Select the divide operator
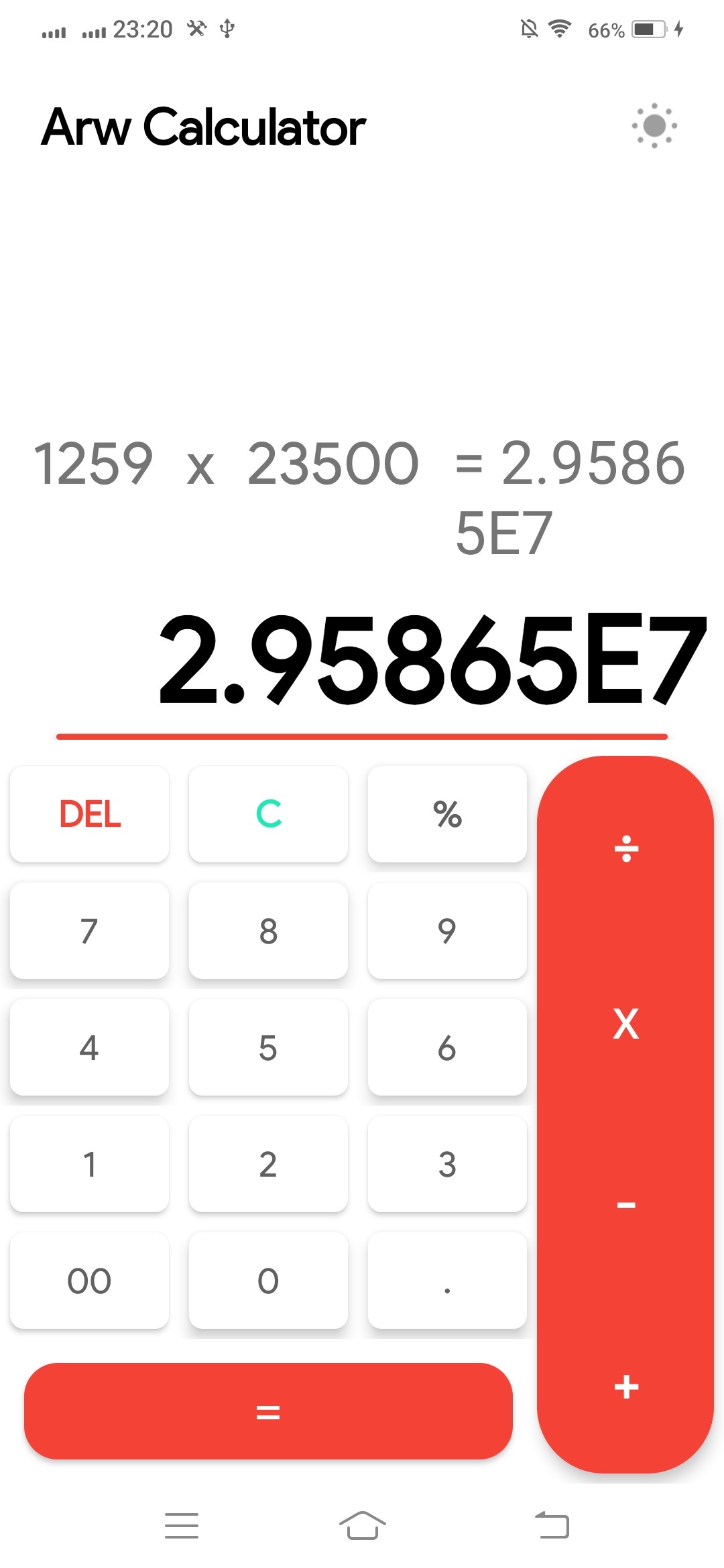The height and width of the screenshot is (1568, 724). pyautogui.click(x=625, y=849)
